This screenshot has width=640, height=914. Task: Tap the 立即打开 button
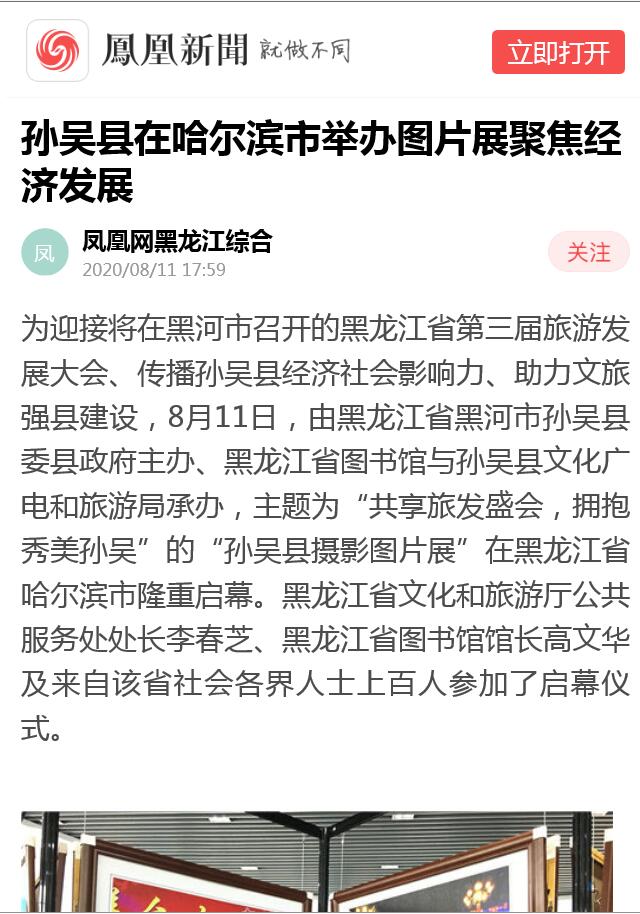pos(558,52)
